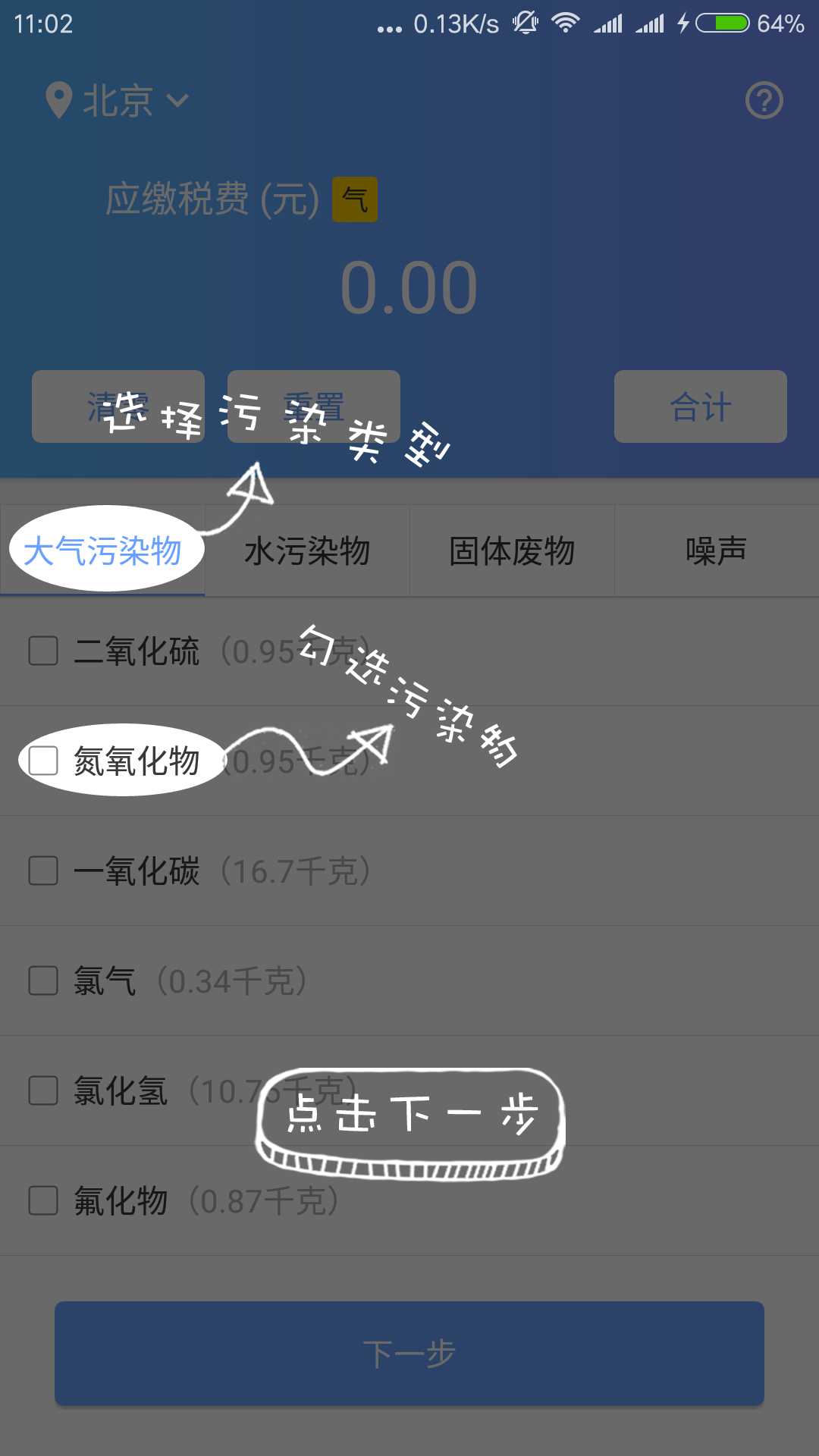Open the 北京 city dropdown
The image size is (819, 1456).
coord(118,100)
